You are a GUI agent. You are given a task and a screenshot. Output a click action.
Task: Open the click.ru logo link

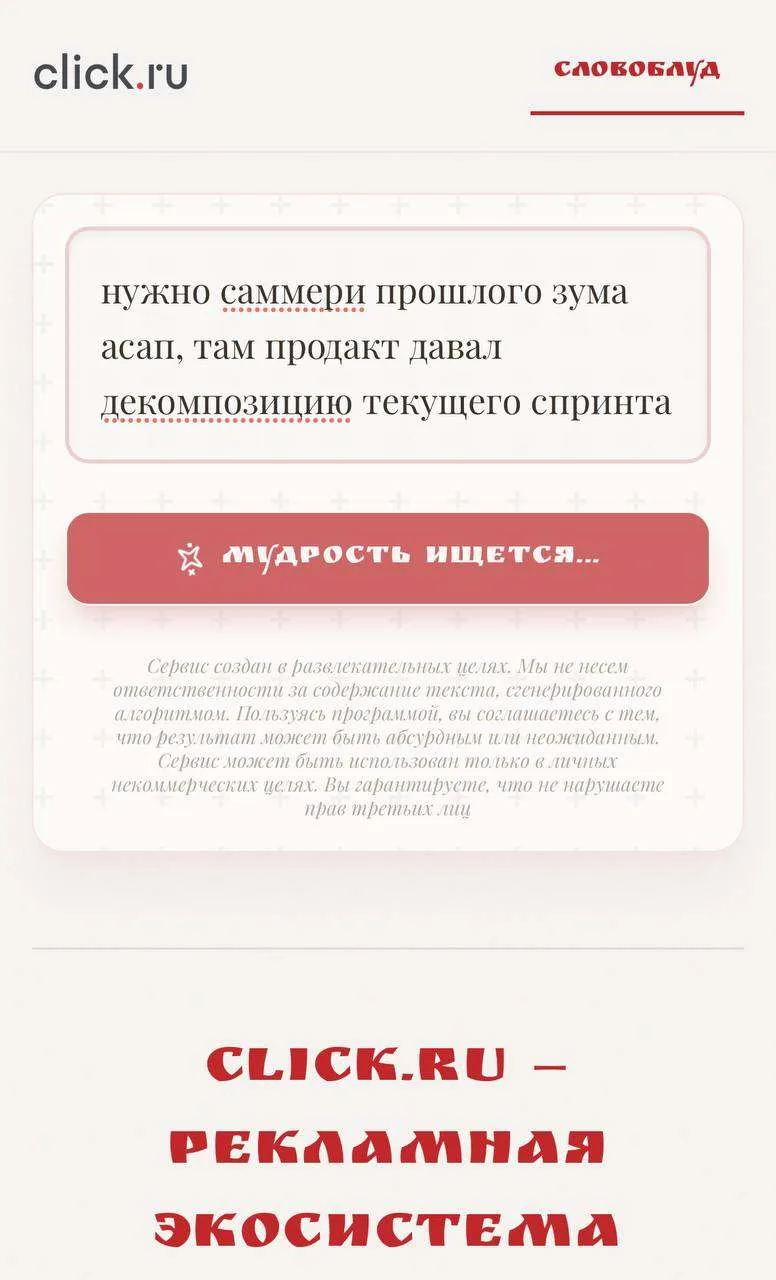point(110,73)
